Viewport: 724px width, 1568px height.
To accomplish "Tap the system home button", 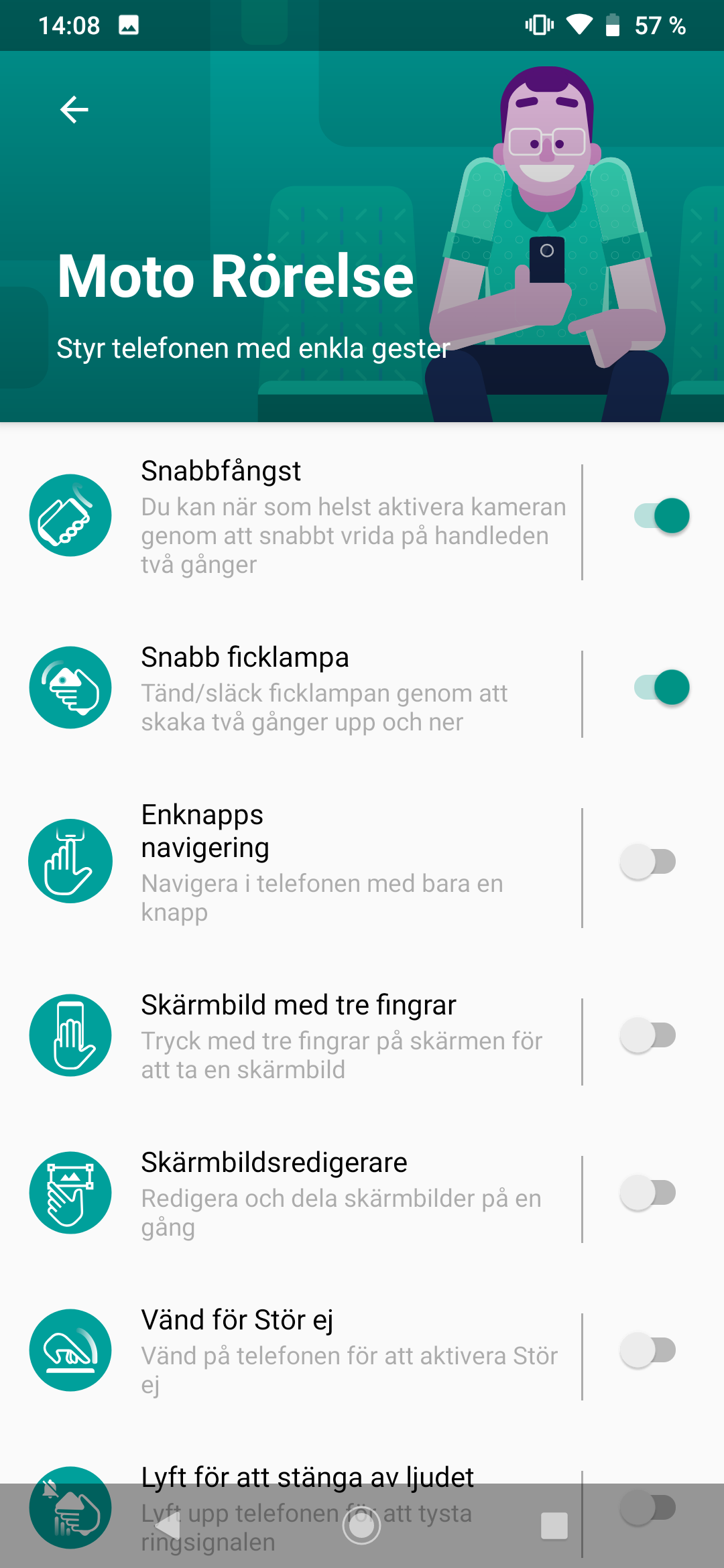I will (x=361, y=1526).
